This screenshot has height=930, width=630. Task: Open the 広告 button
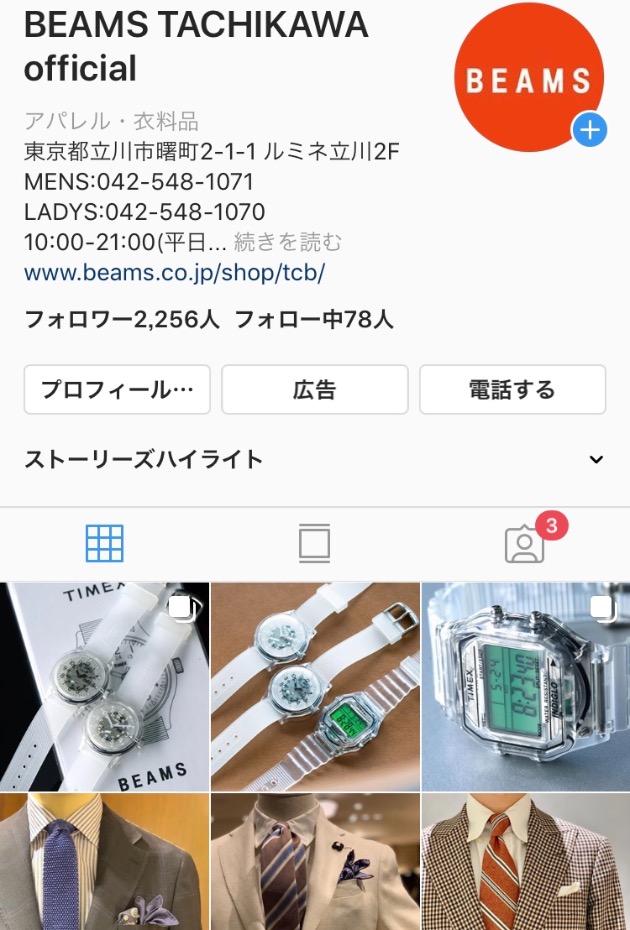tap(314, 390)
